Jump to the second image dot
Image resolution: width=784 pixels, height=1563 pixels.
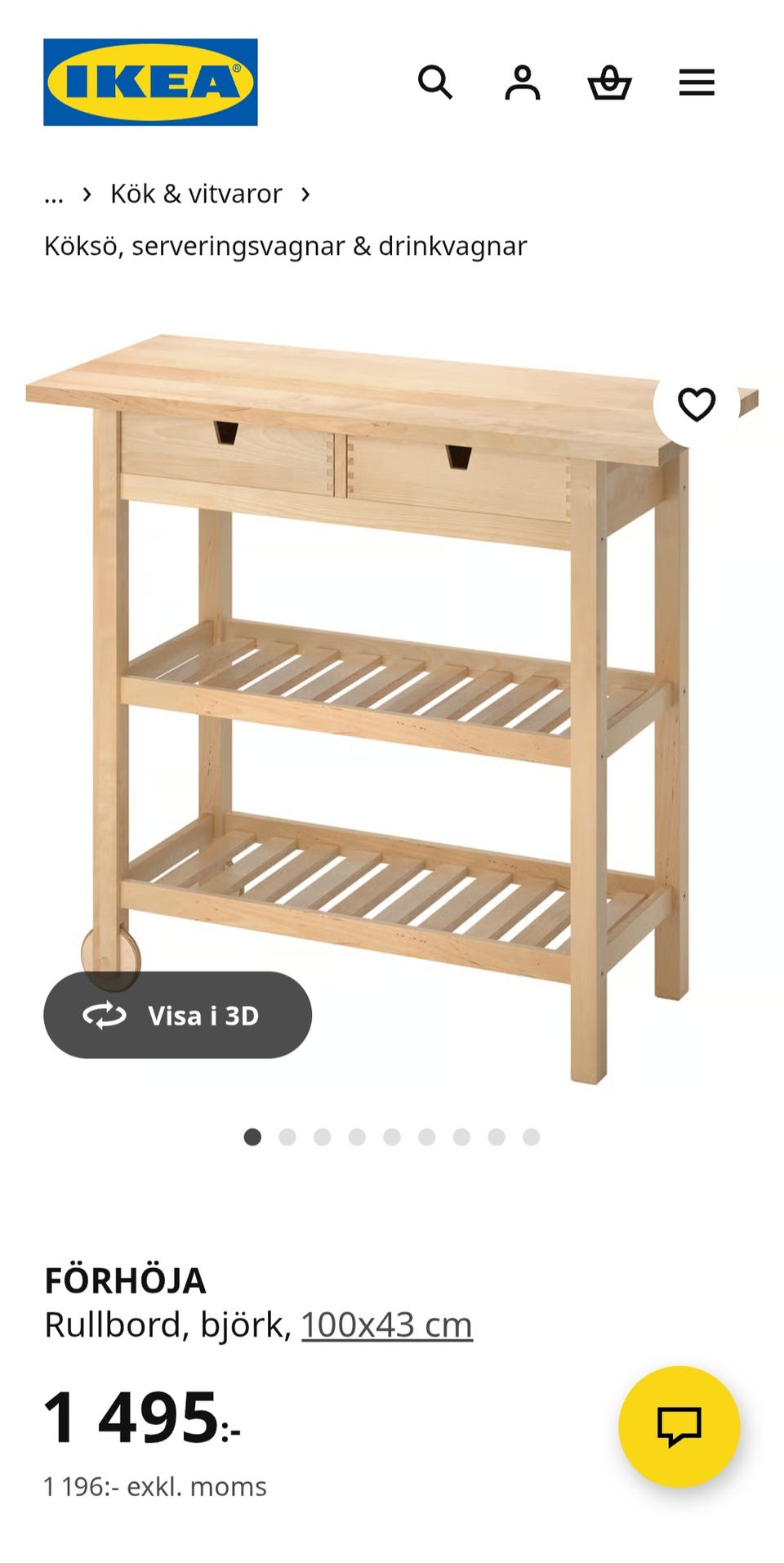click(287, 1137)
